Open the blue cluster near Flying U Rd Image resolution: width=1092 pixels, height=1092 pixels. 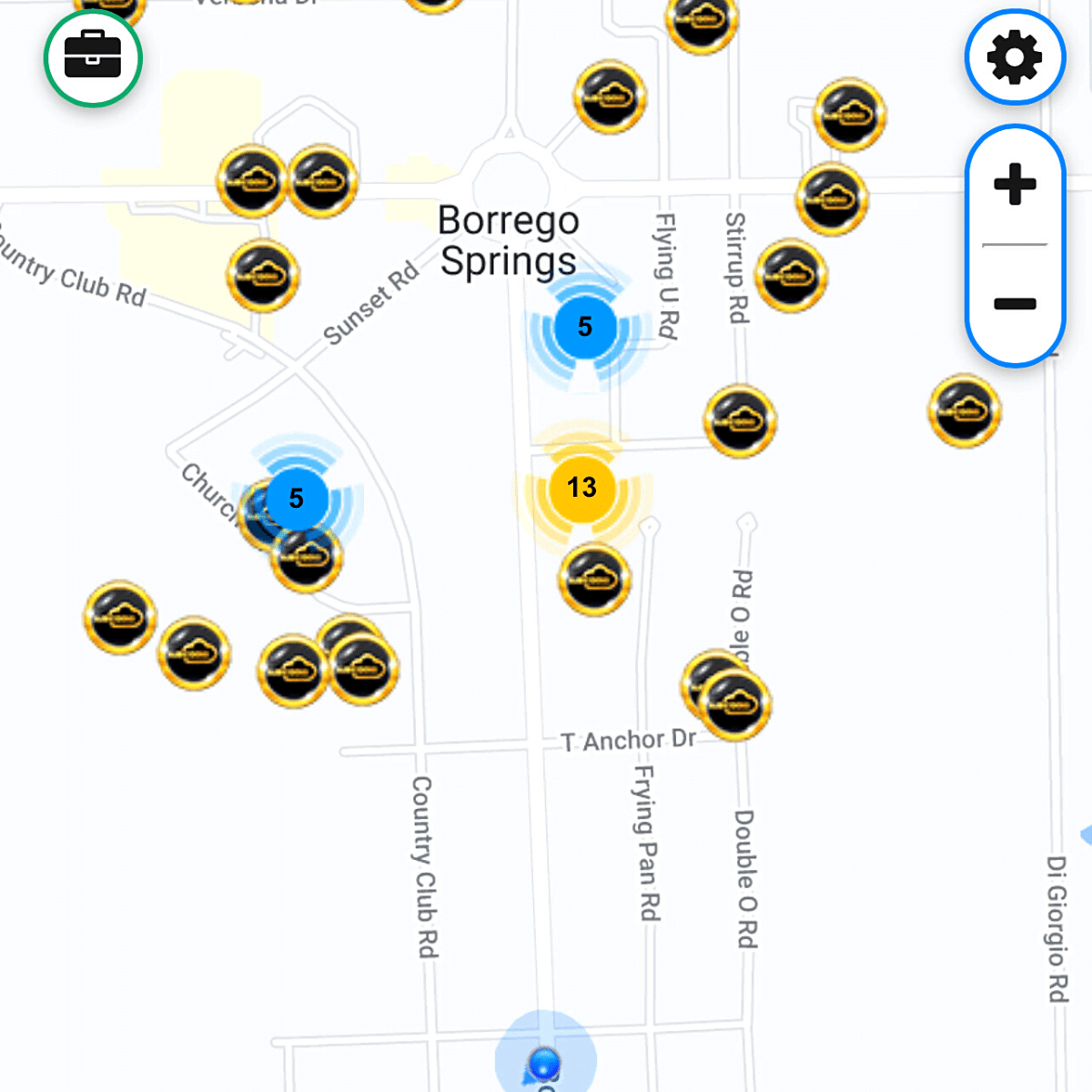coord(584,327)
